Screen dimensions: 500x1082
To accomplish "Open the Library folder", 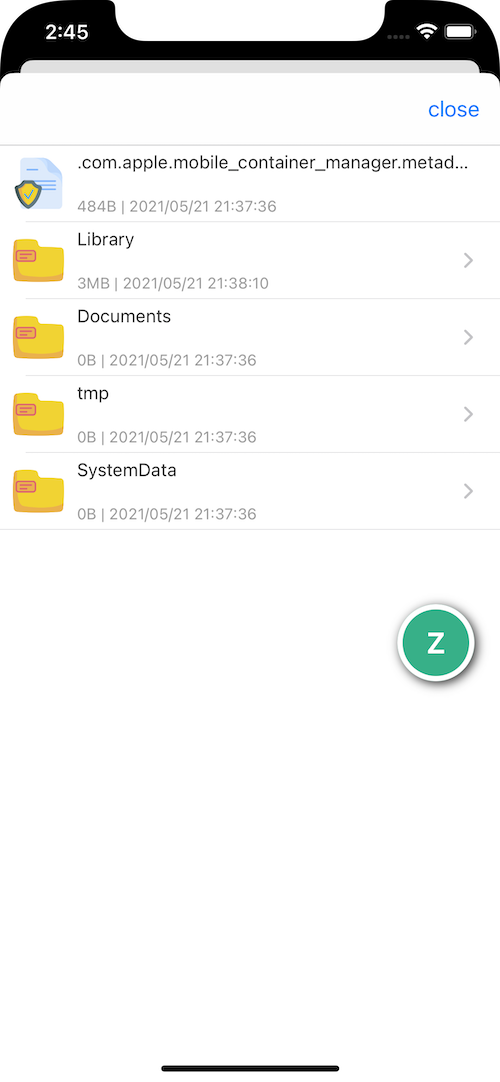I will click(250, 260).
